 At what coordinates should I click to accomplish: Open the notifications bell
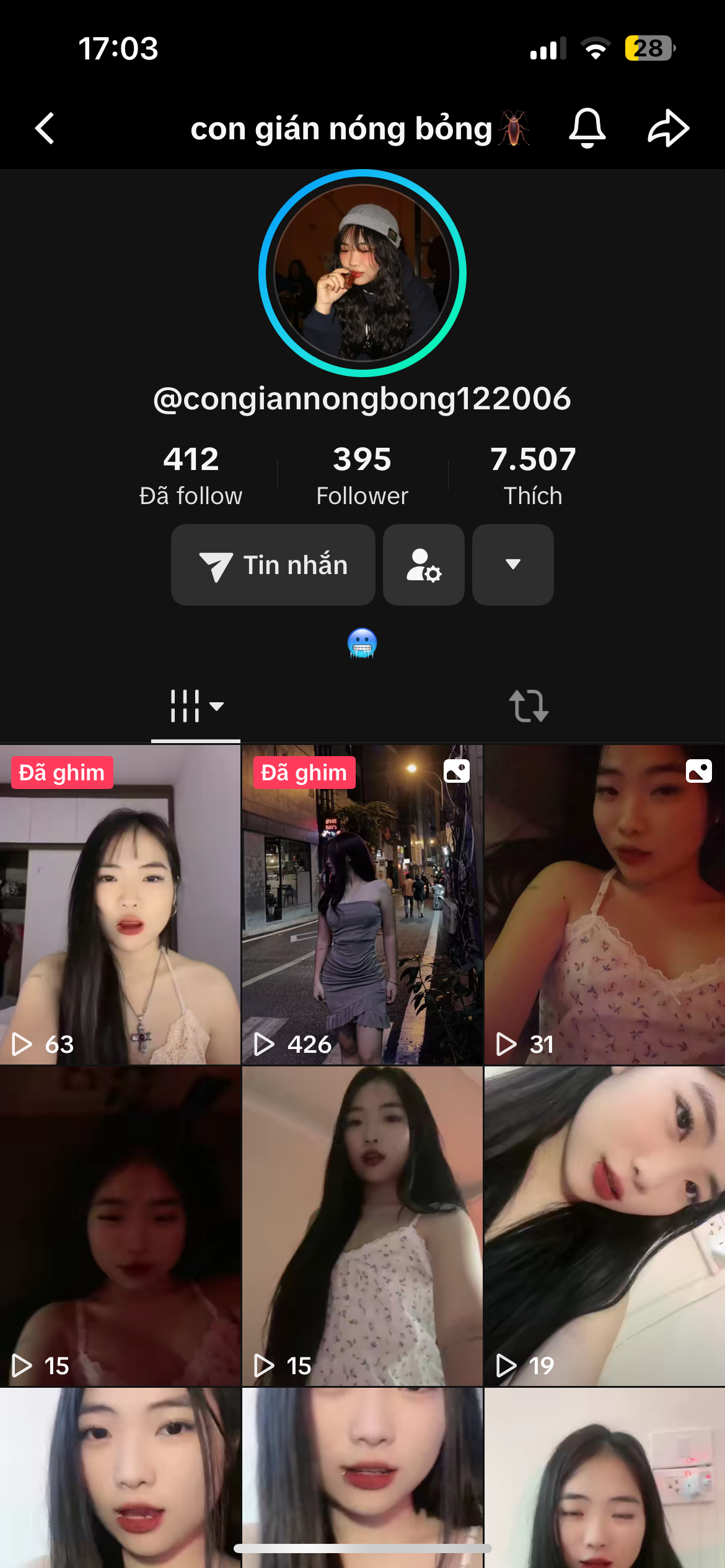(x=587, y=128)
